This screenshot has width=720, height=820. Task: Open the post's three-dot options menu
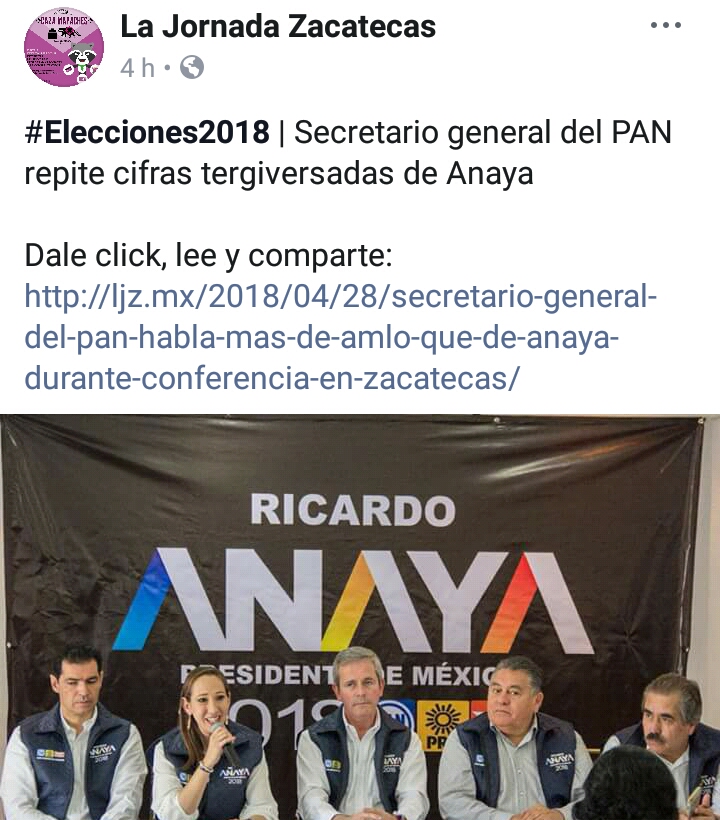[x=665, y=26]
